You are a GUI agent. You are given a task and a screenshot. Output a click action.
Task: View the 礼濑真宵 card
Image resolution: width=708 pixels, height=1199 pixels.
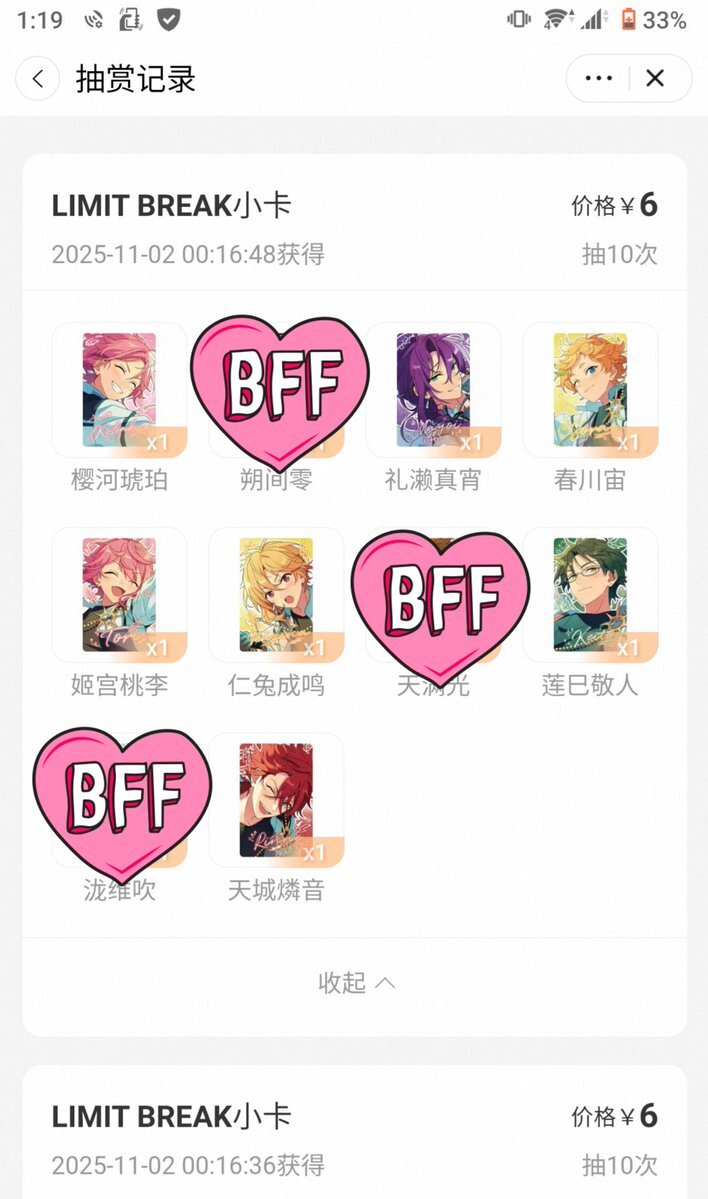(432, 390)
